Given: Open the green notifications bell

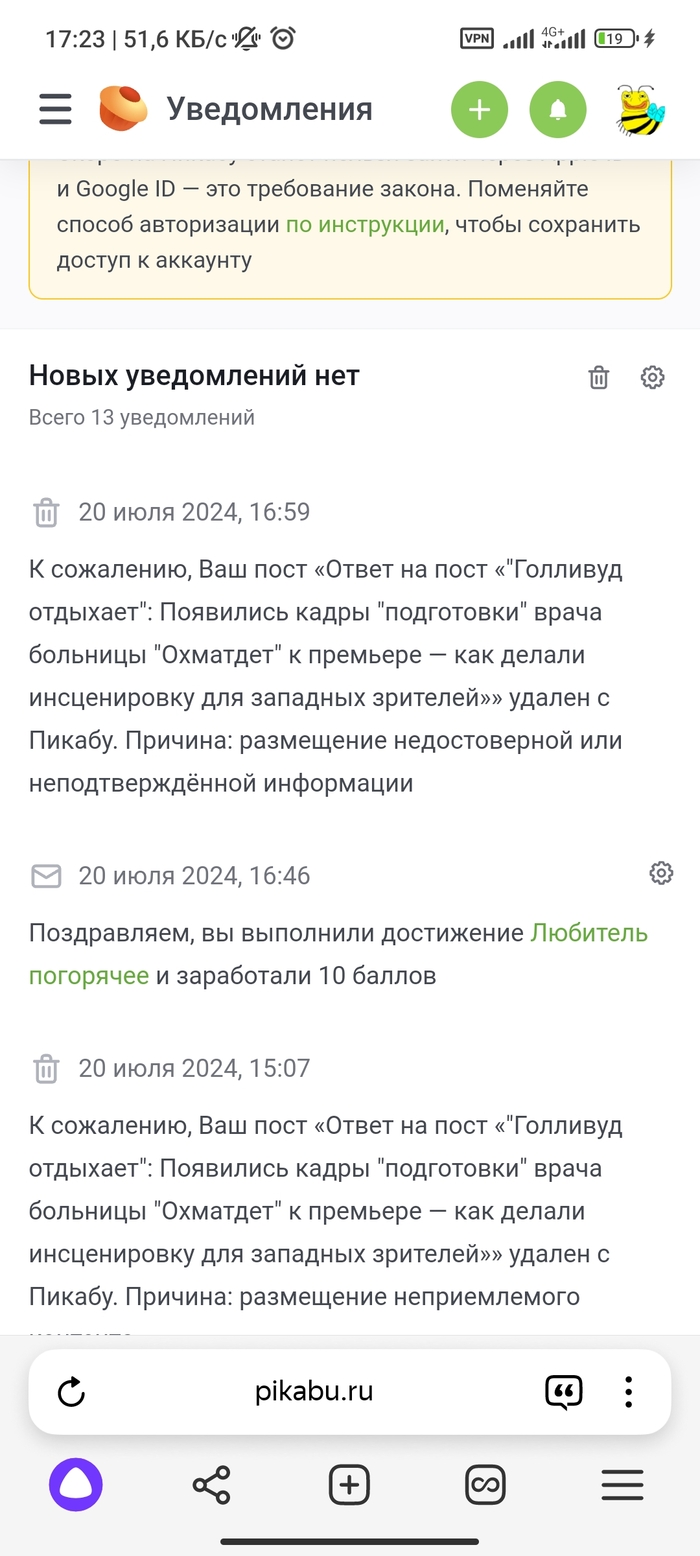Looking at the screenshot, I should (558, 110).
